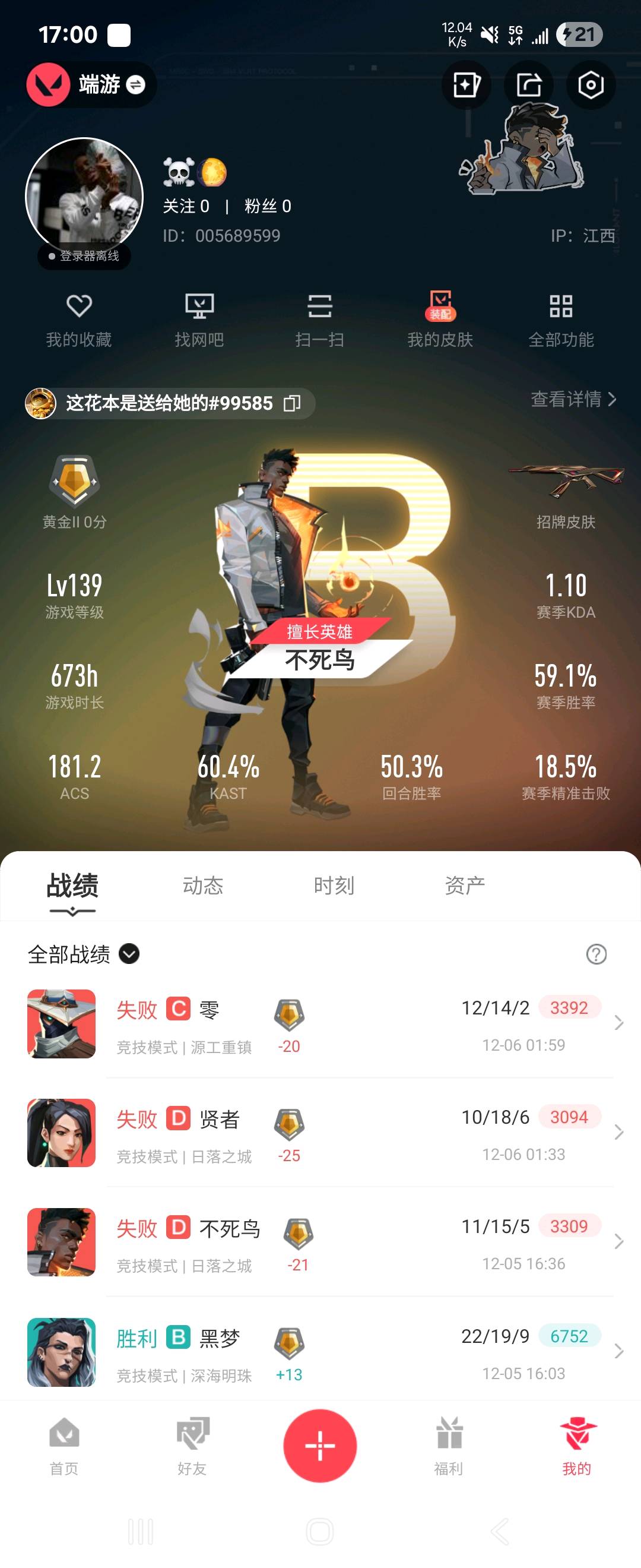Launch 扫一扫 scanner
The height and width of the screenshot is (1568, 641).
coord(319,320)
